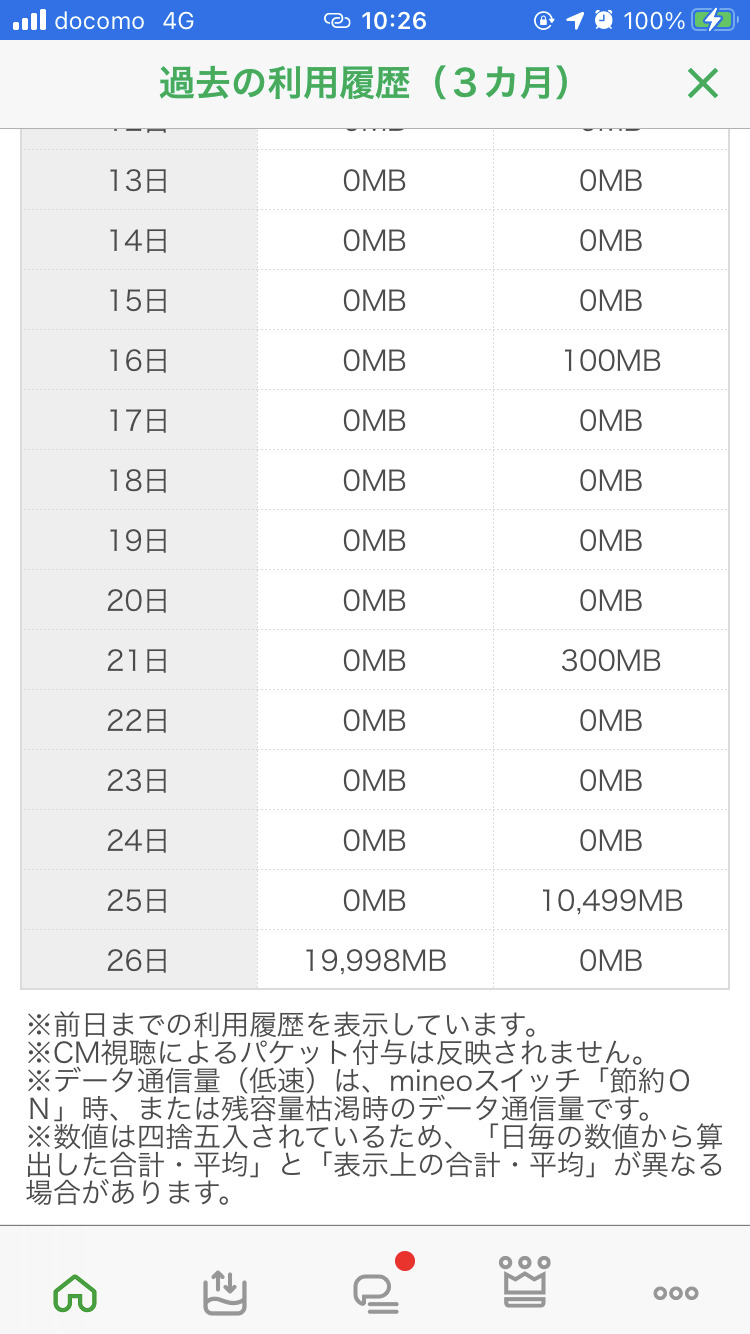750x1334 pixels.
Task: Go to the home tab
Action: 75,1293
